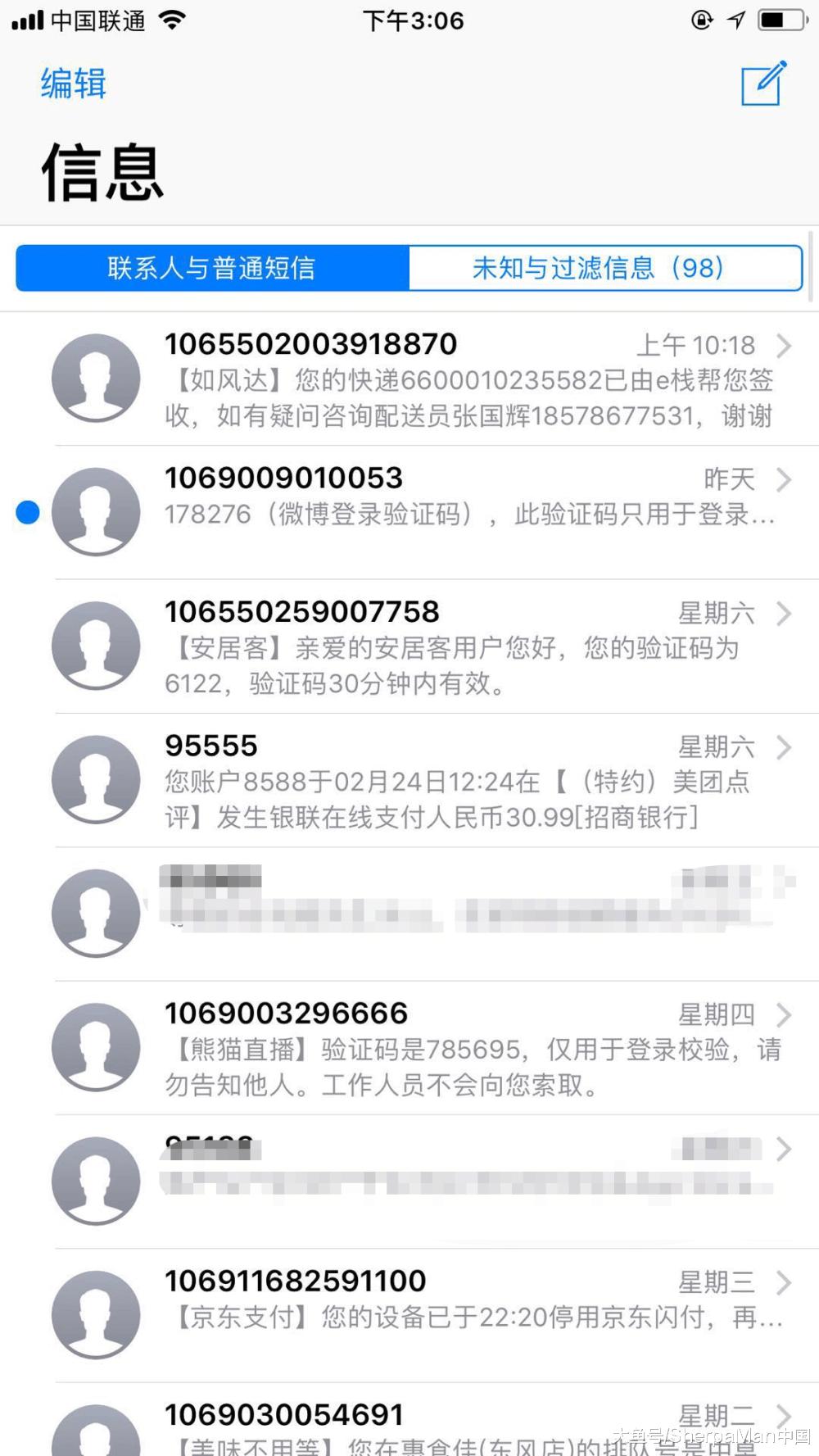Tap the 编辑 button
Viewport: 819px width, 1456px height.
pos(72,84)
